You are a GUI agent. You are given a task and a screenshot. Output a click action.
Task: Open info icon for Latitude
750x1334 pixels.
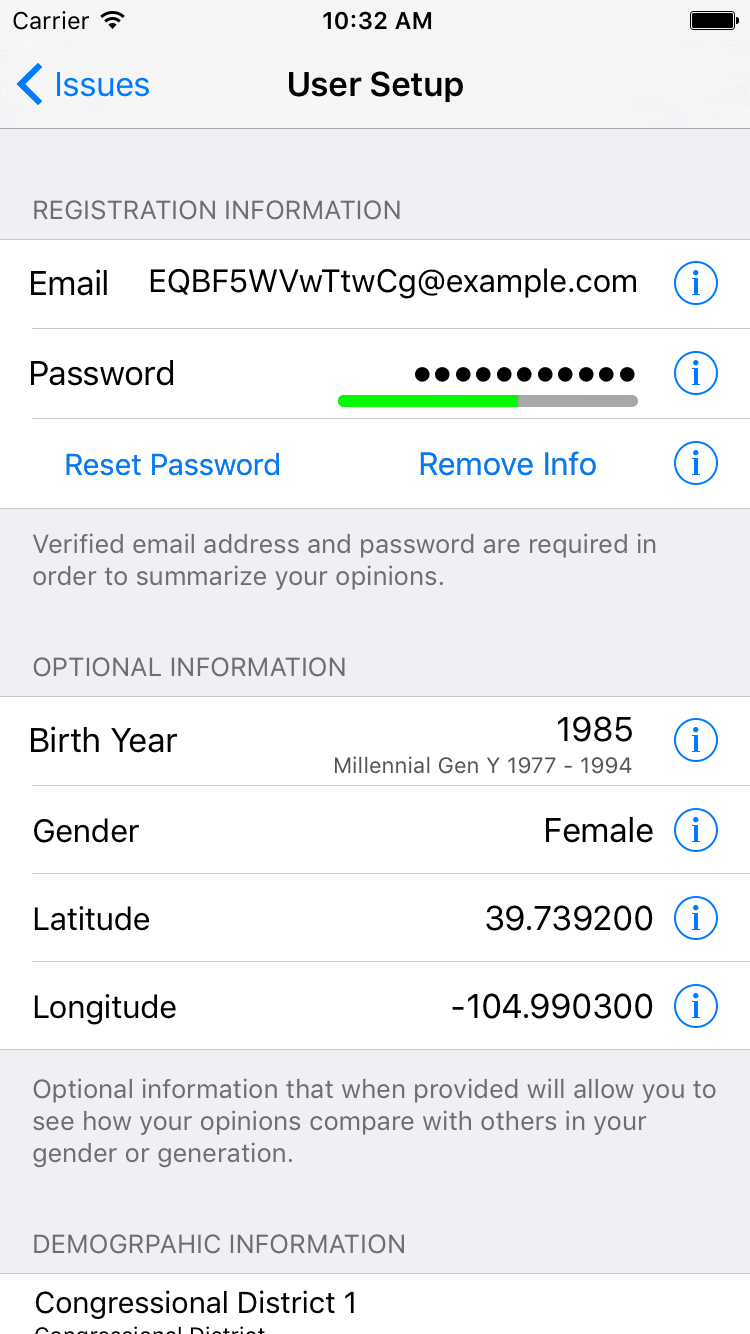point(696,918)
